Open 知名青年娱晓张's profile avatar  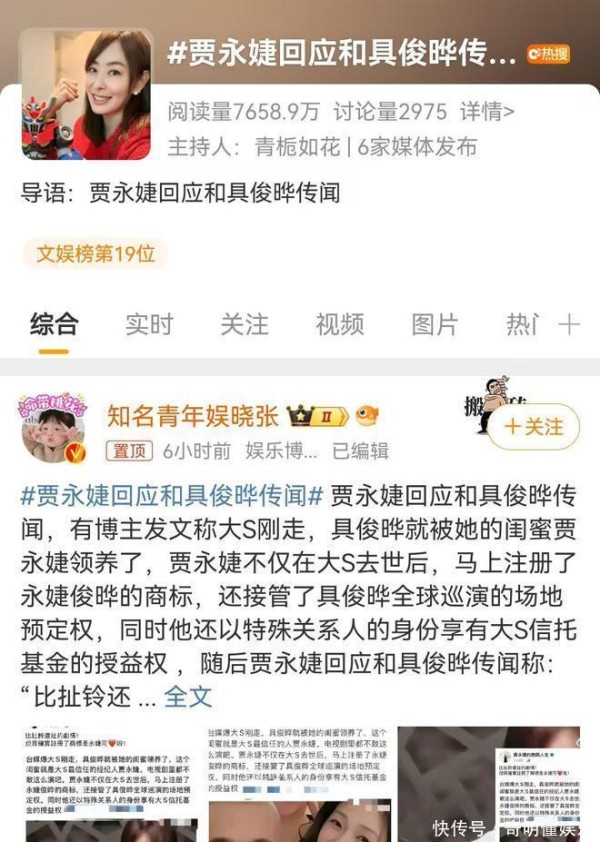point(52,430)
